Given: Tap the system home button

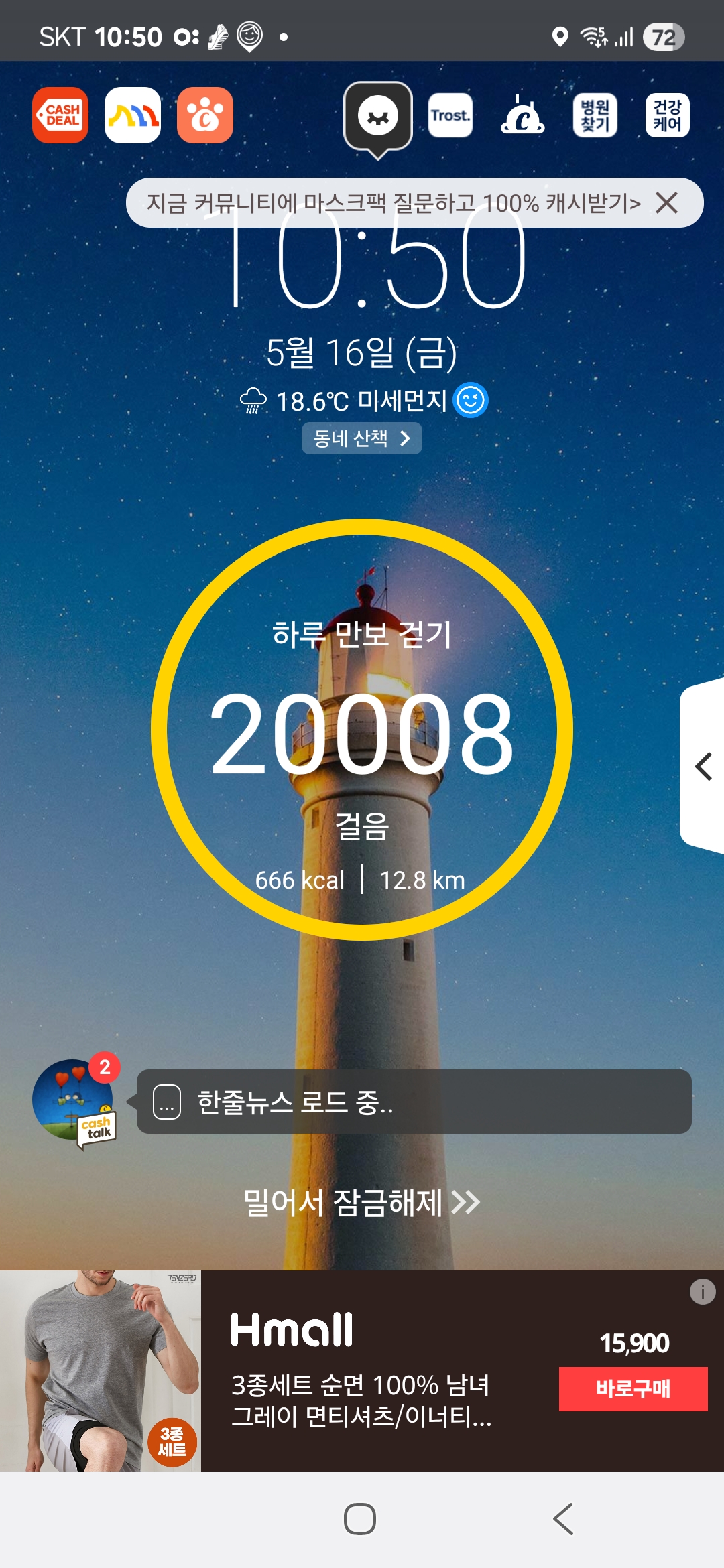Looking at the screenshot, I should tap(360, 1519).
